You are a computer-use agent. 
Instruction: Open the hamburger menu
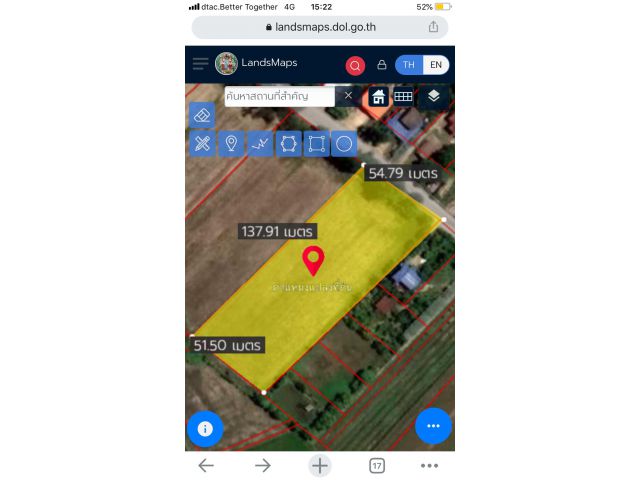point(201,64)
